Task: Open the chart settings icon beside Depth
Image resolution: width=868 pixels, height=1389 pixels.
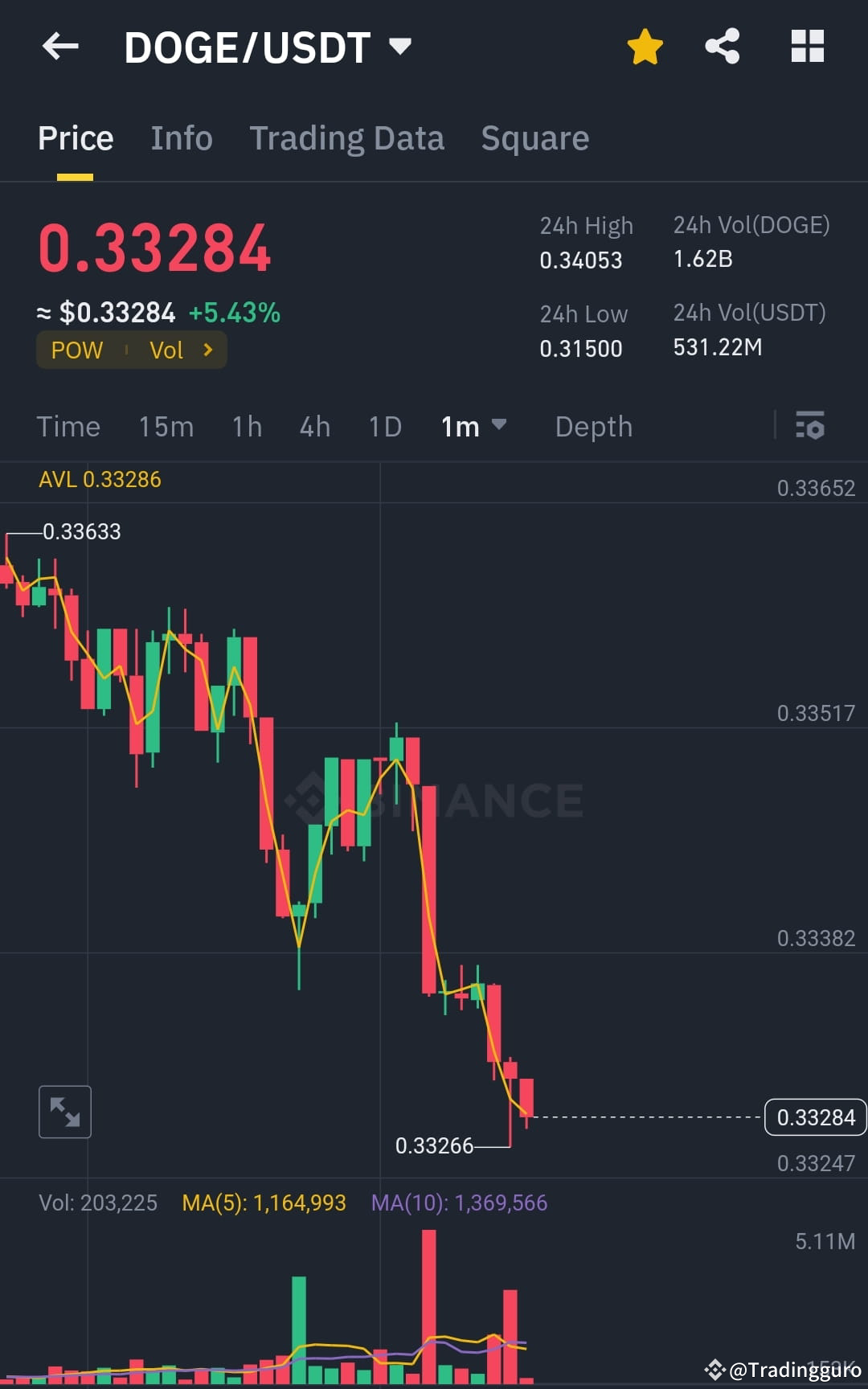Action: point(810,427)
